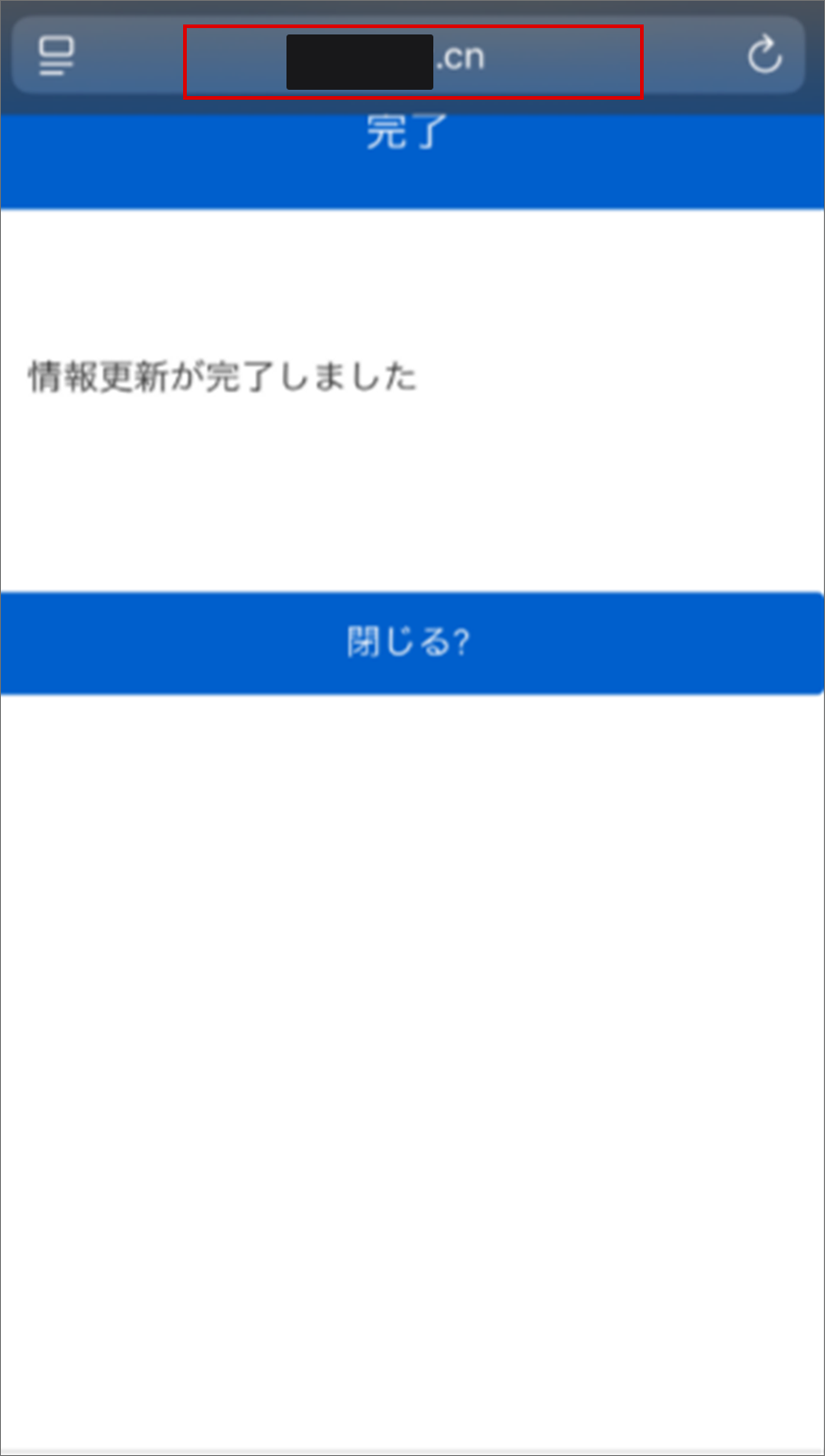The image size is (825, 1456).
Task: Tap the address bar ending in .cn
Action: point(412,61)
